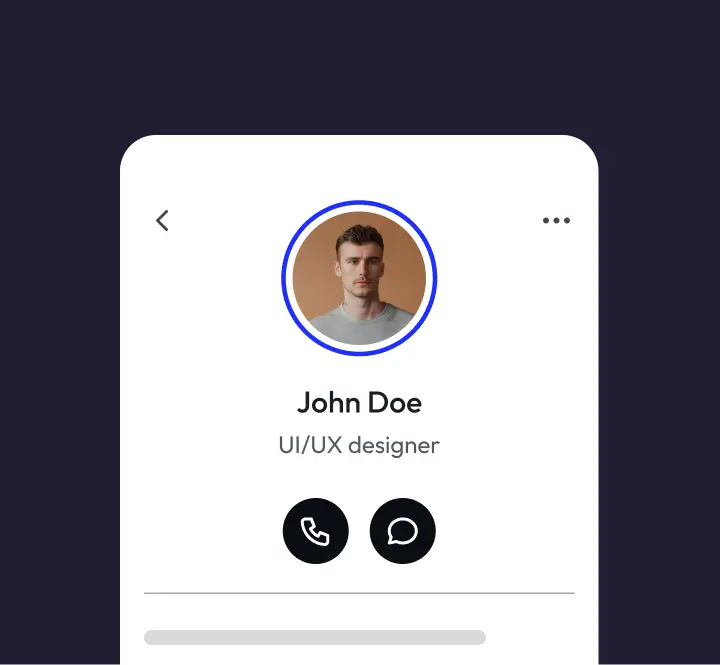Go back using the back arrow

[163, 221]
